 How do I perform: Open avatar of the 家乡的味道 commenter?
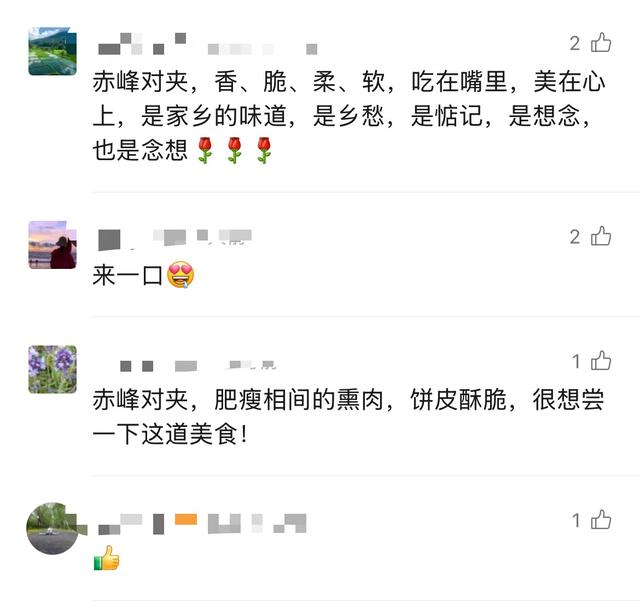52,51
